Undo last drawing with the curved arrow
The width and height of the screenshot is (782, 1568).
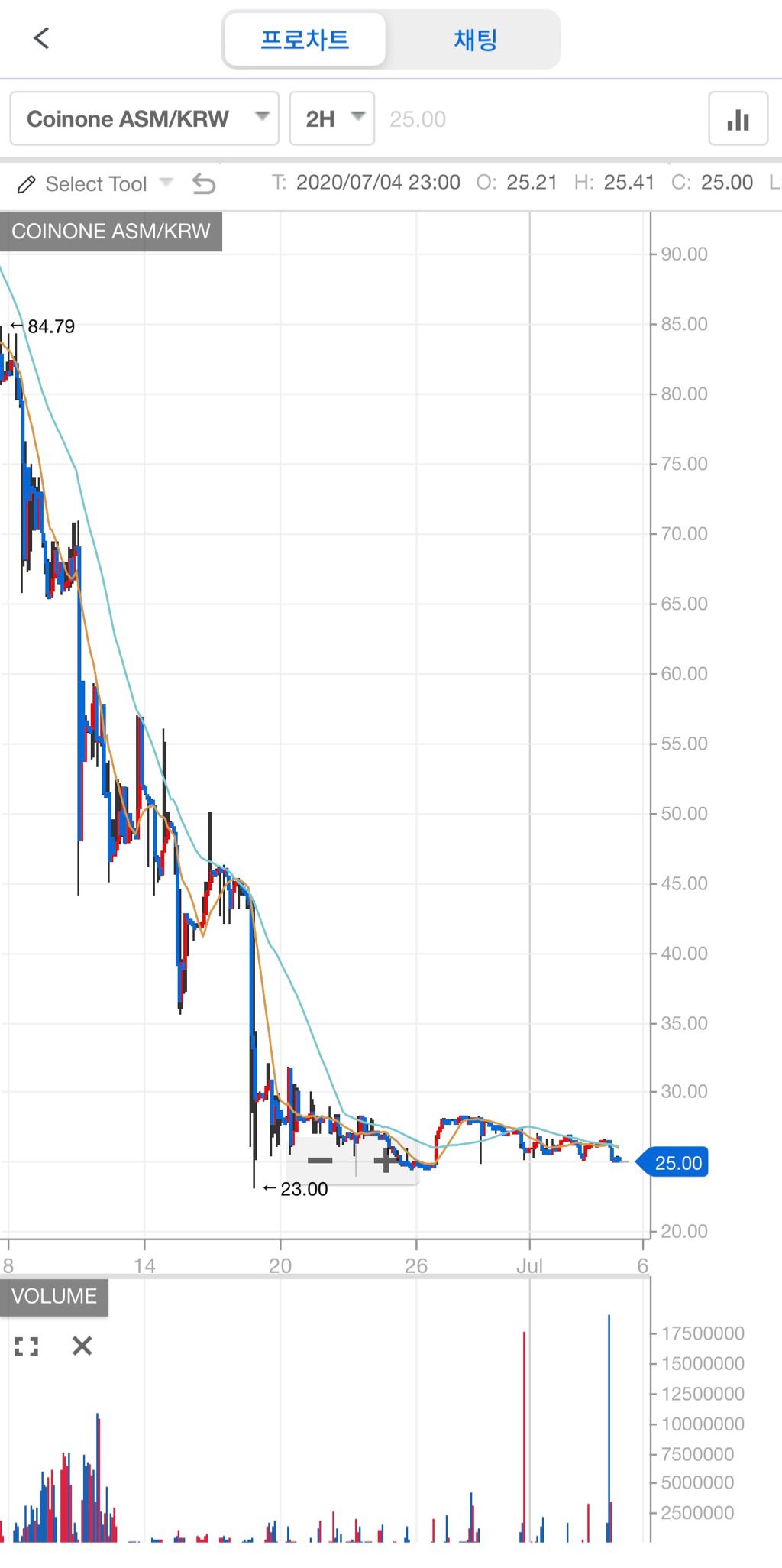coord(204,184)
